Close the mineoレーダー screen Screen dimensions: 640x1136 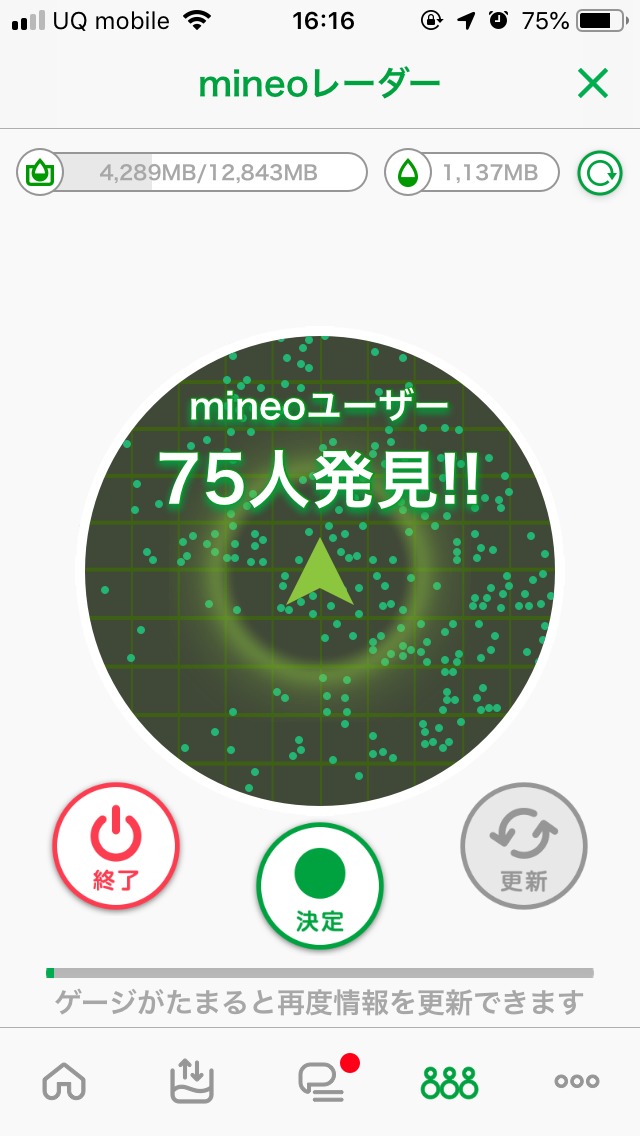592,85
